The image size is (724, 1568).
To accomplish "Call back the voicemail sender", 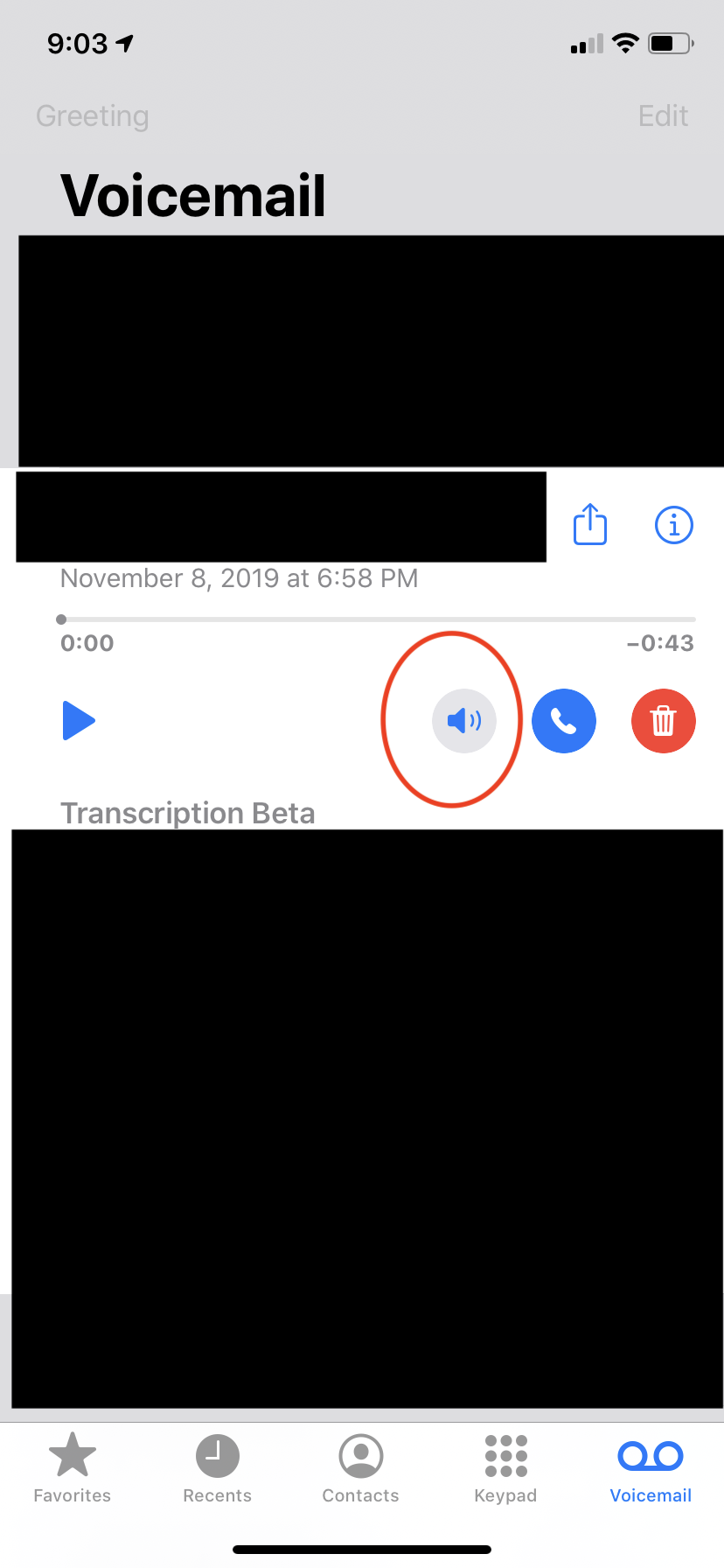I will pos(564,721).
